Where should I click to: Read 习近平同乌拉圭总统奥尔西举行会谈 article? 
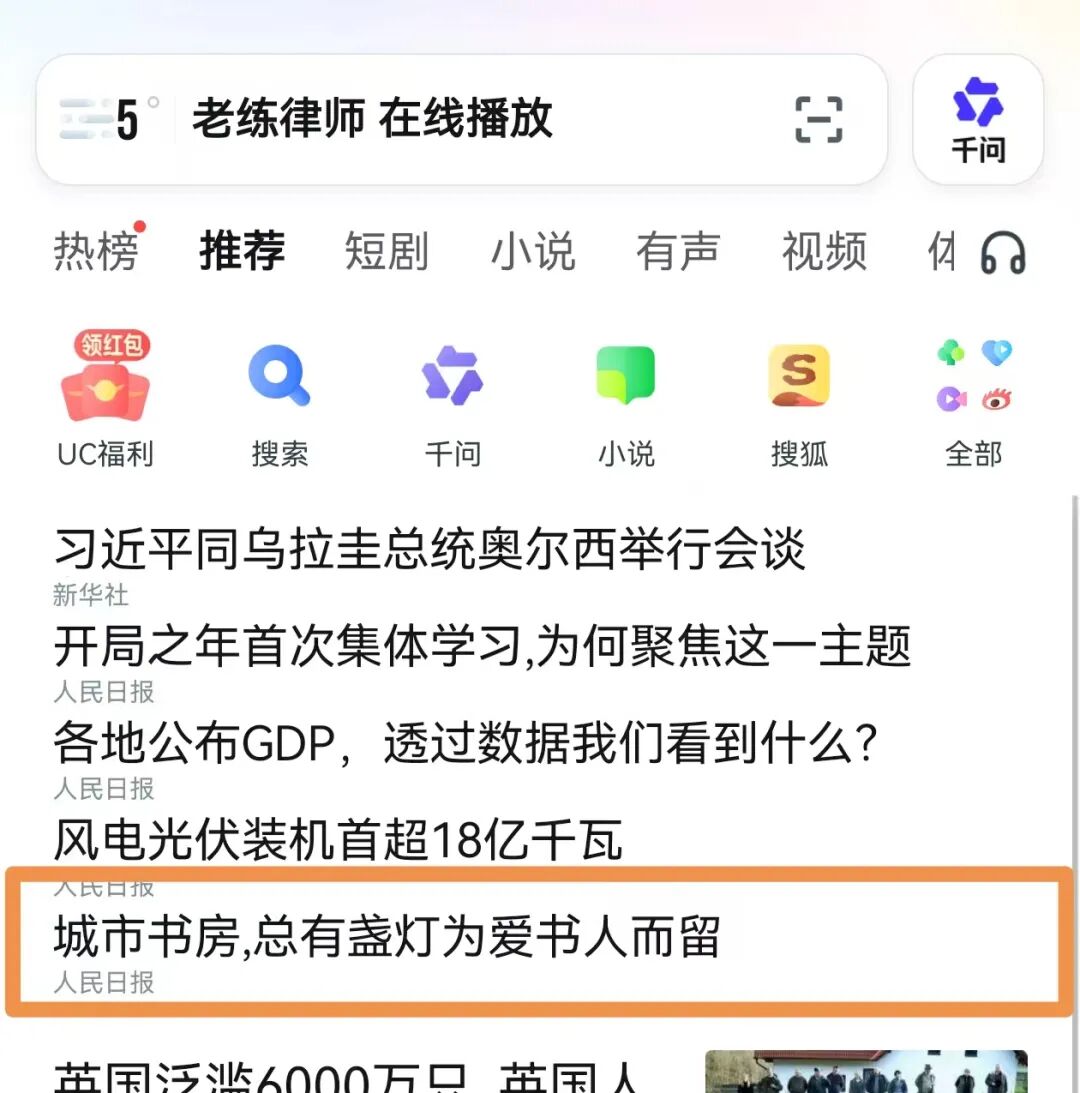[430, 550]
